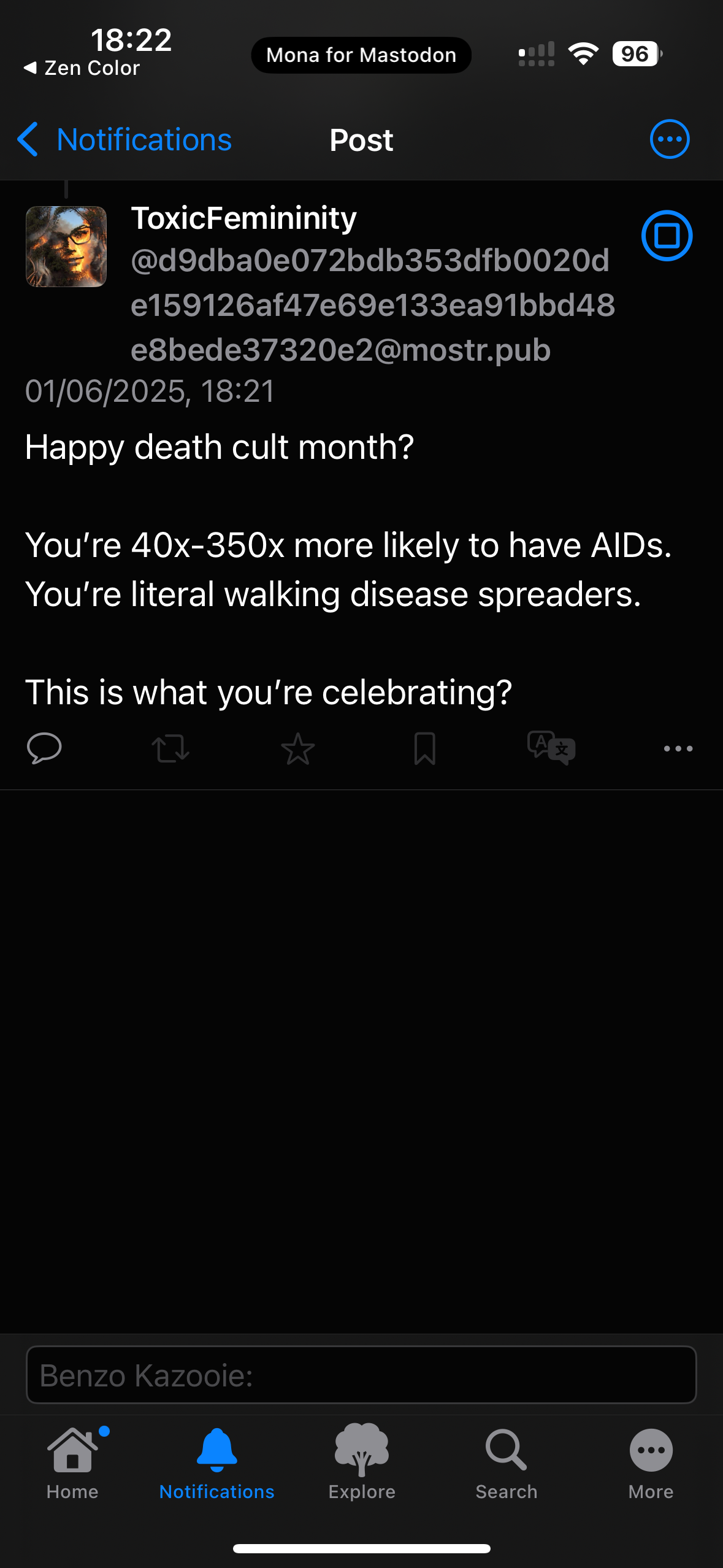Favorite the post with the star icon
Viewport: 723px width, 1568px height.
[x=297, y=748]
